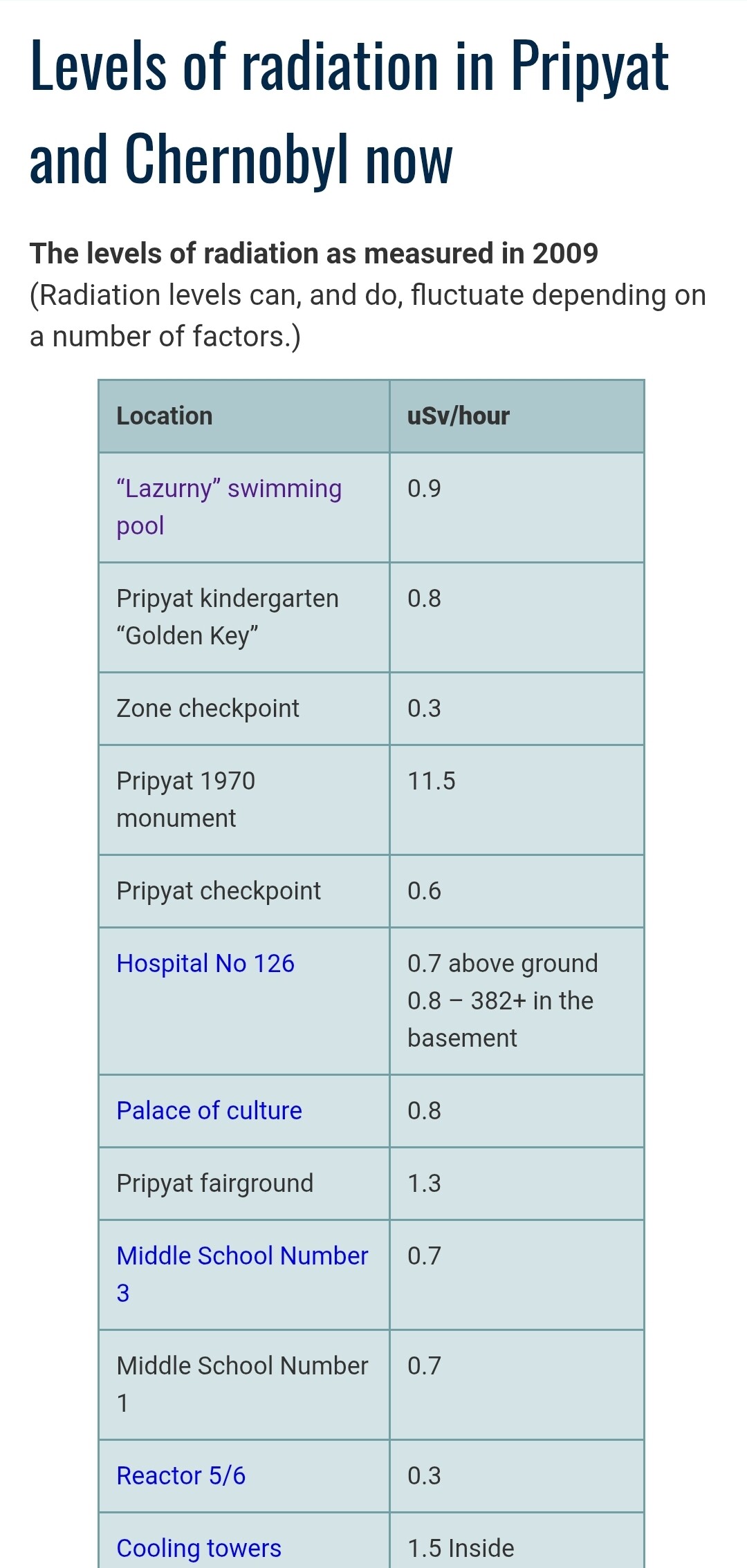Image resolution: width=747 pixels, height=1568 pixels.
Task: Open Middle School Number 3 link
Action: (242, 1274)
